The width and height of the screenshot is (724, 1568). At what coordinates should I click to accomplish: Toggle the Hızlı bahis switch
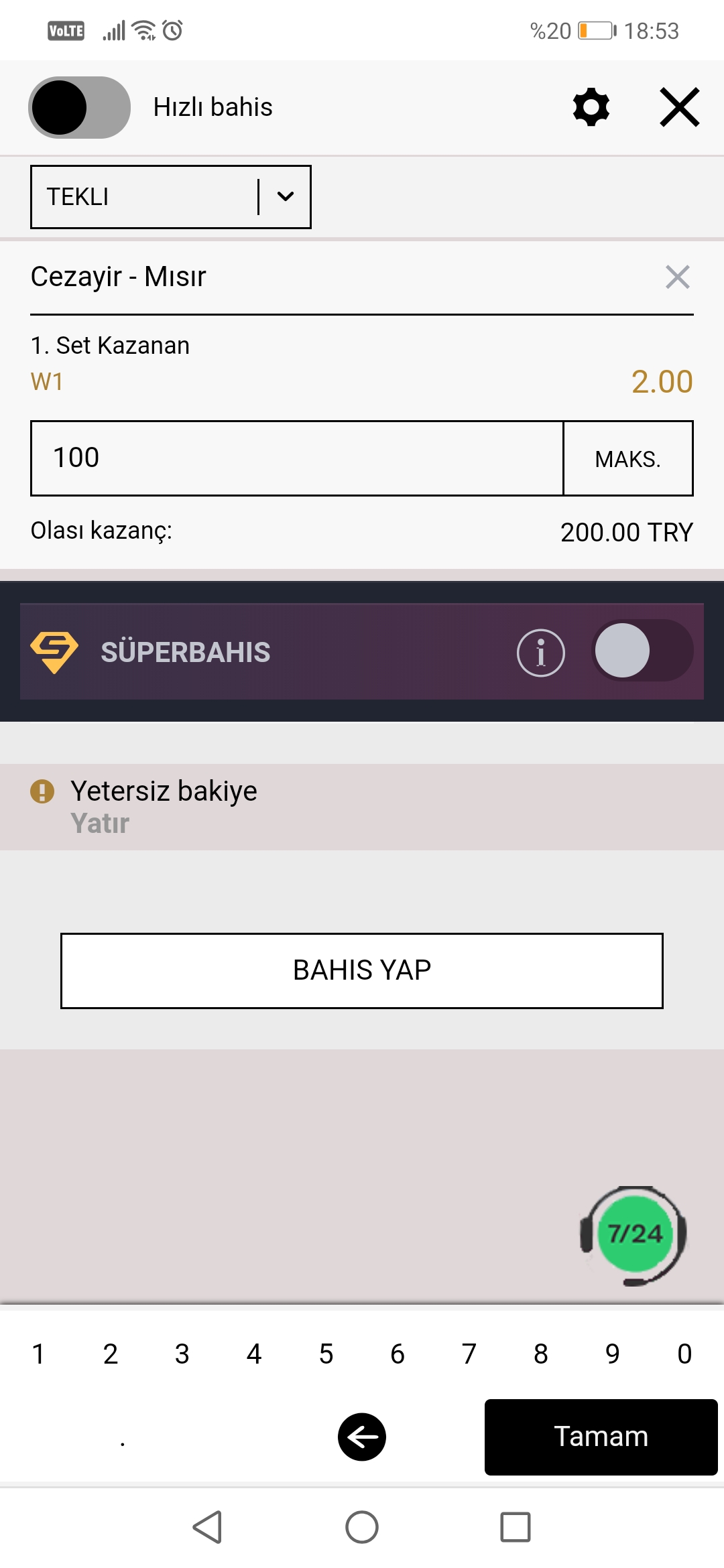click(79, 107)
